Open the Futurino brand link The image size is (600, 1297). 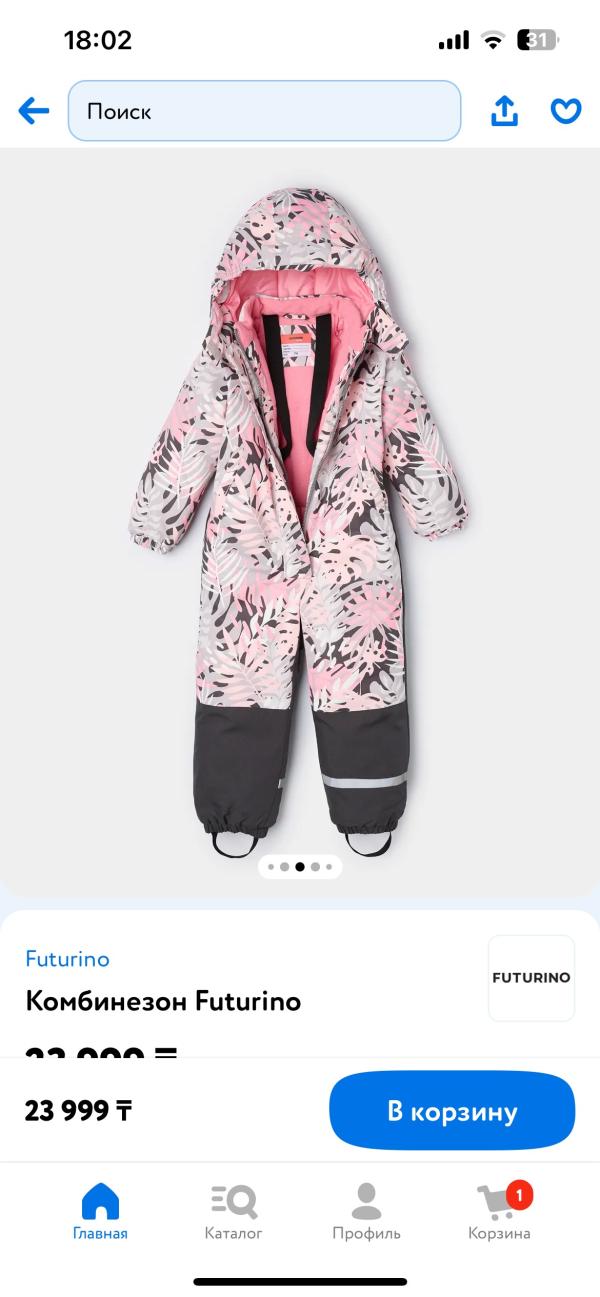67,959
